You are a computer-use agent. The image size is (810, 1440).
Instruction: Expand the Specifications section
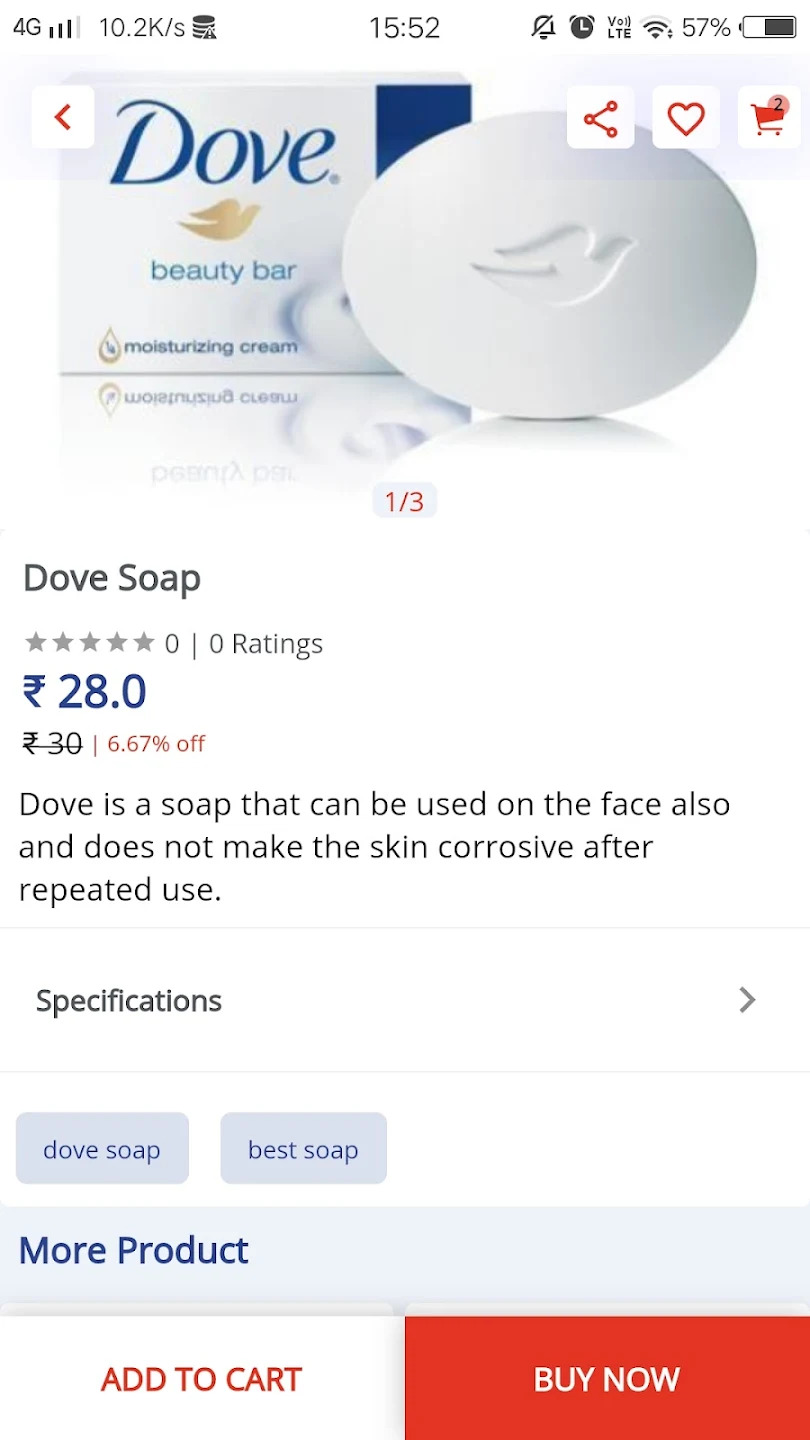pos(405,1000)
